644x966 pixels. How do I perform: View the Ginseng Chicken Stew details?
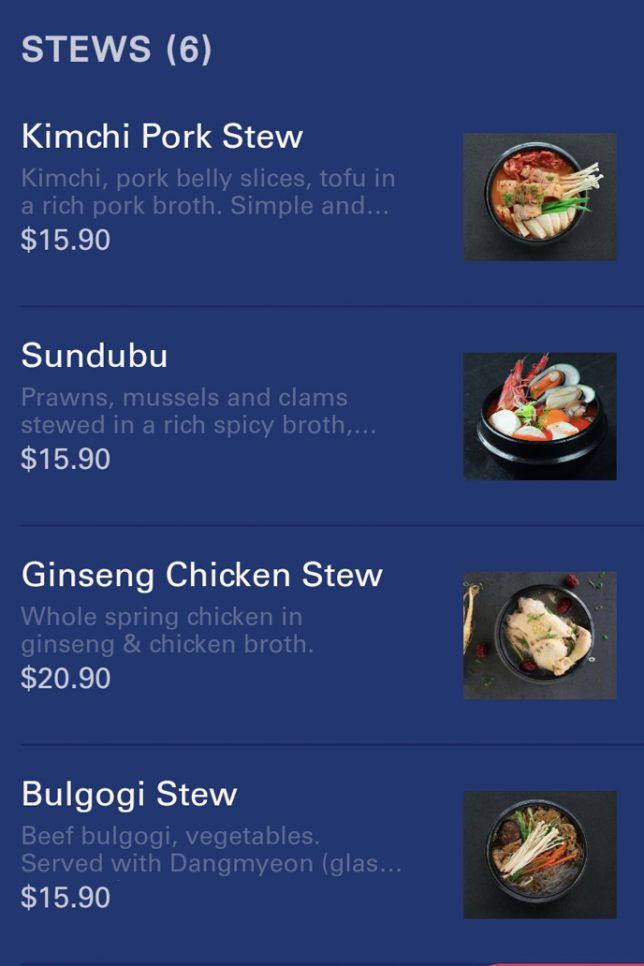click(202, 575)
